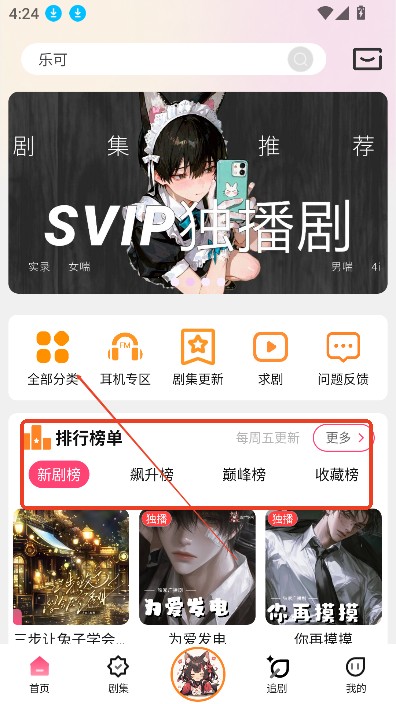396x704 pixels.
Task: Open the search box showing 乐可
Action: click(173, 59)
